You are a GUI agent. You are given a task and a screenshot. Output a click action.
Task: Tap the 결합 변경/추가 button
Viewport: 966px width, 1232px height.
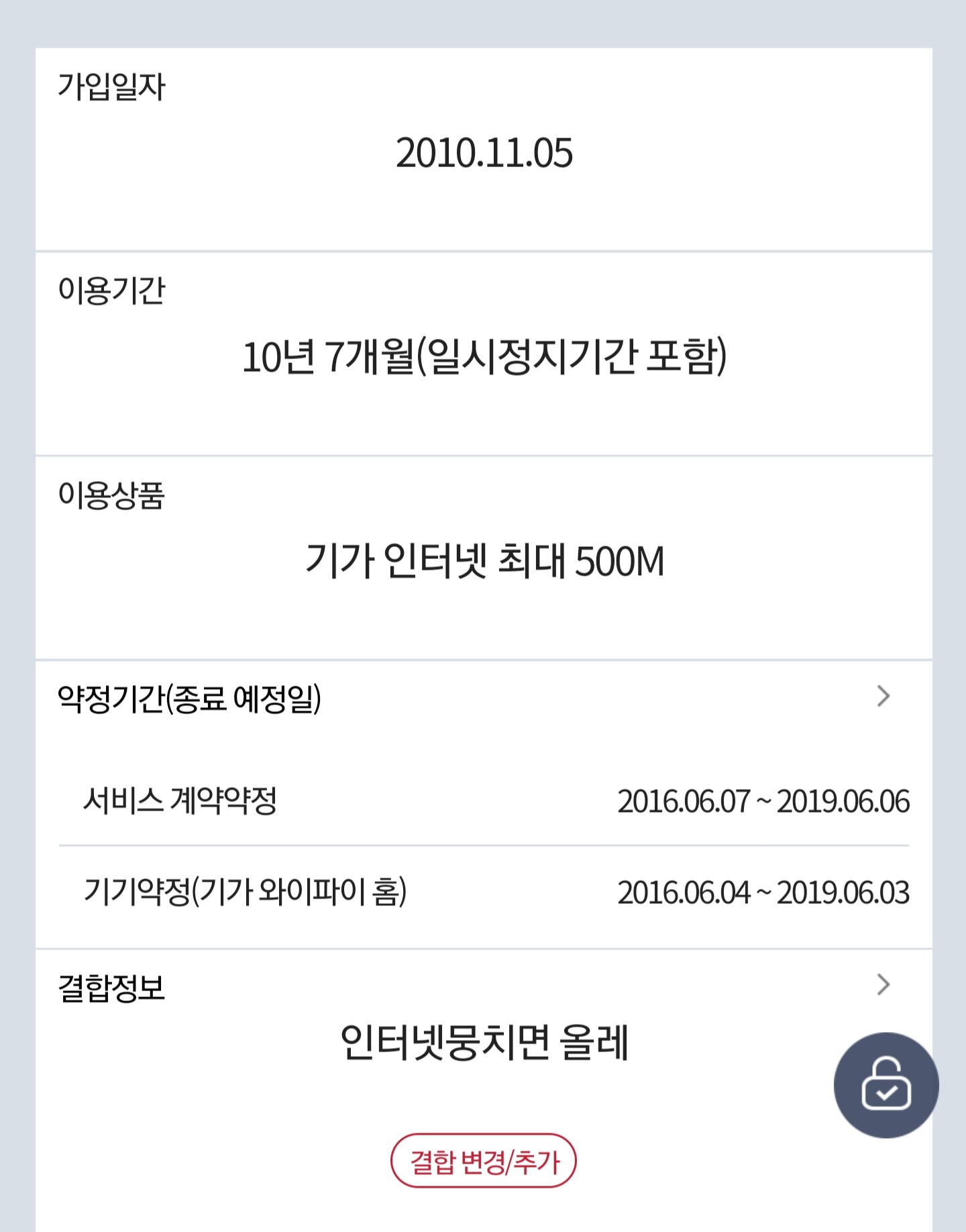[483, 1161]
